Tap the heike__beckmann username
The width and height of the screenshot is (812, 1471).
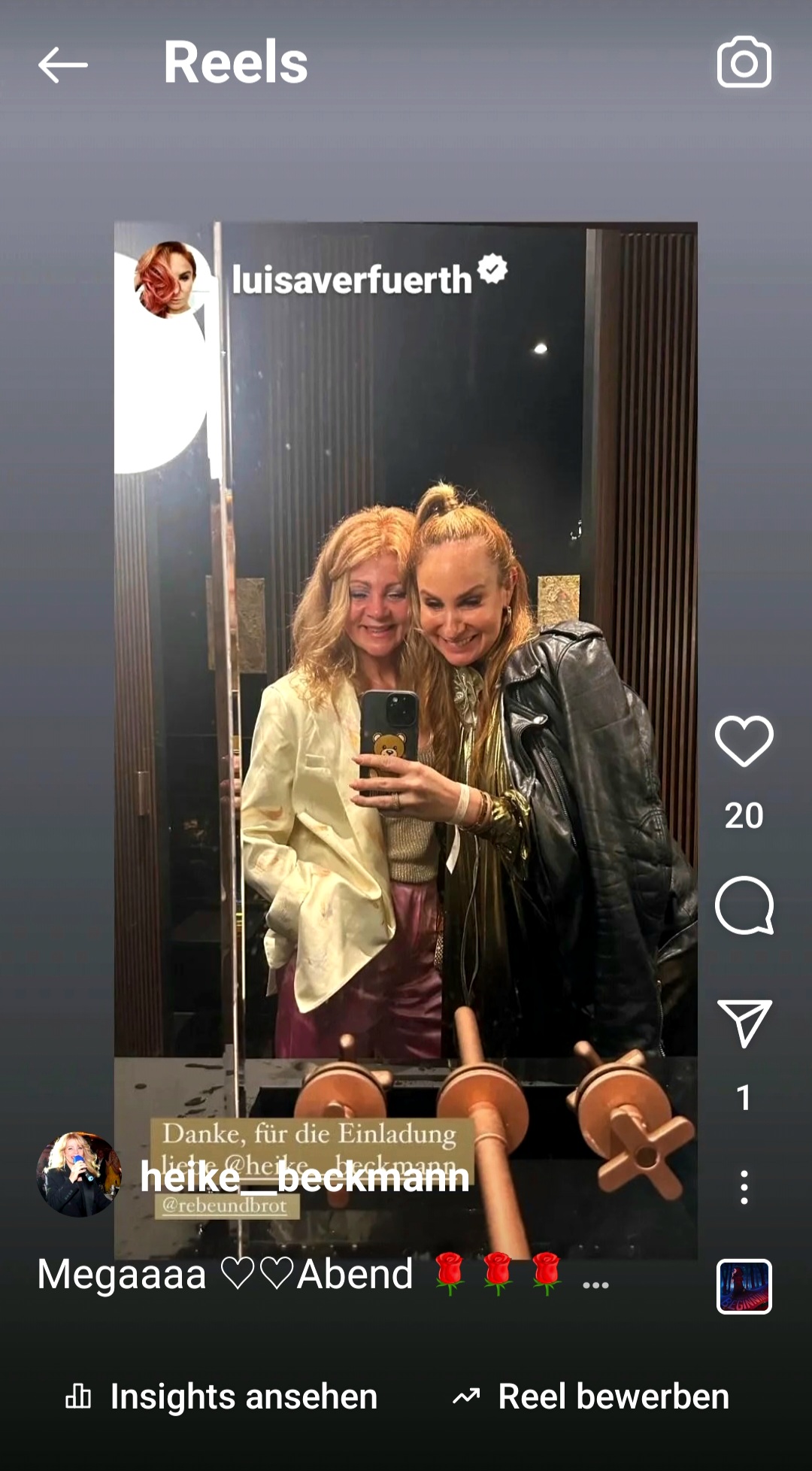pyautogui.click(x=304, y=1176)
